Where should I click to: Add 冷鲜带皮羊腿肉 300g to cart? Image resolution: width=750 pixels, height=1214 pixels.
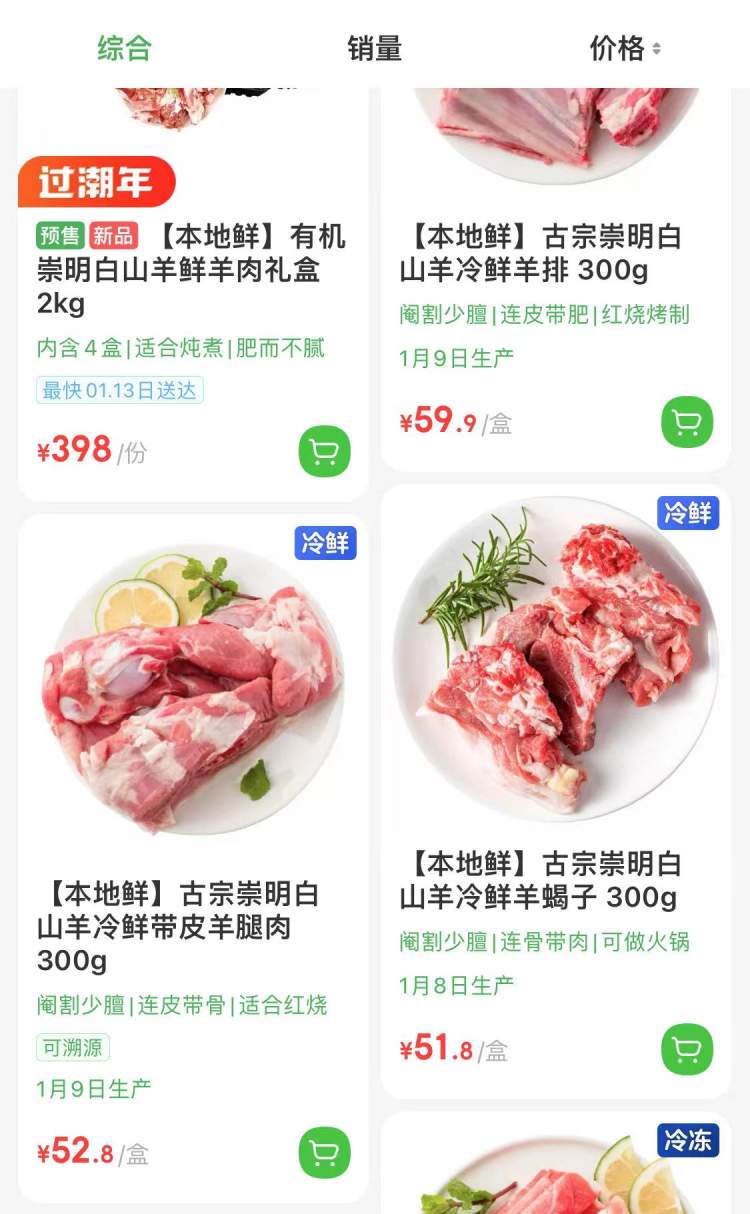pos(324,1153)
